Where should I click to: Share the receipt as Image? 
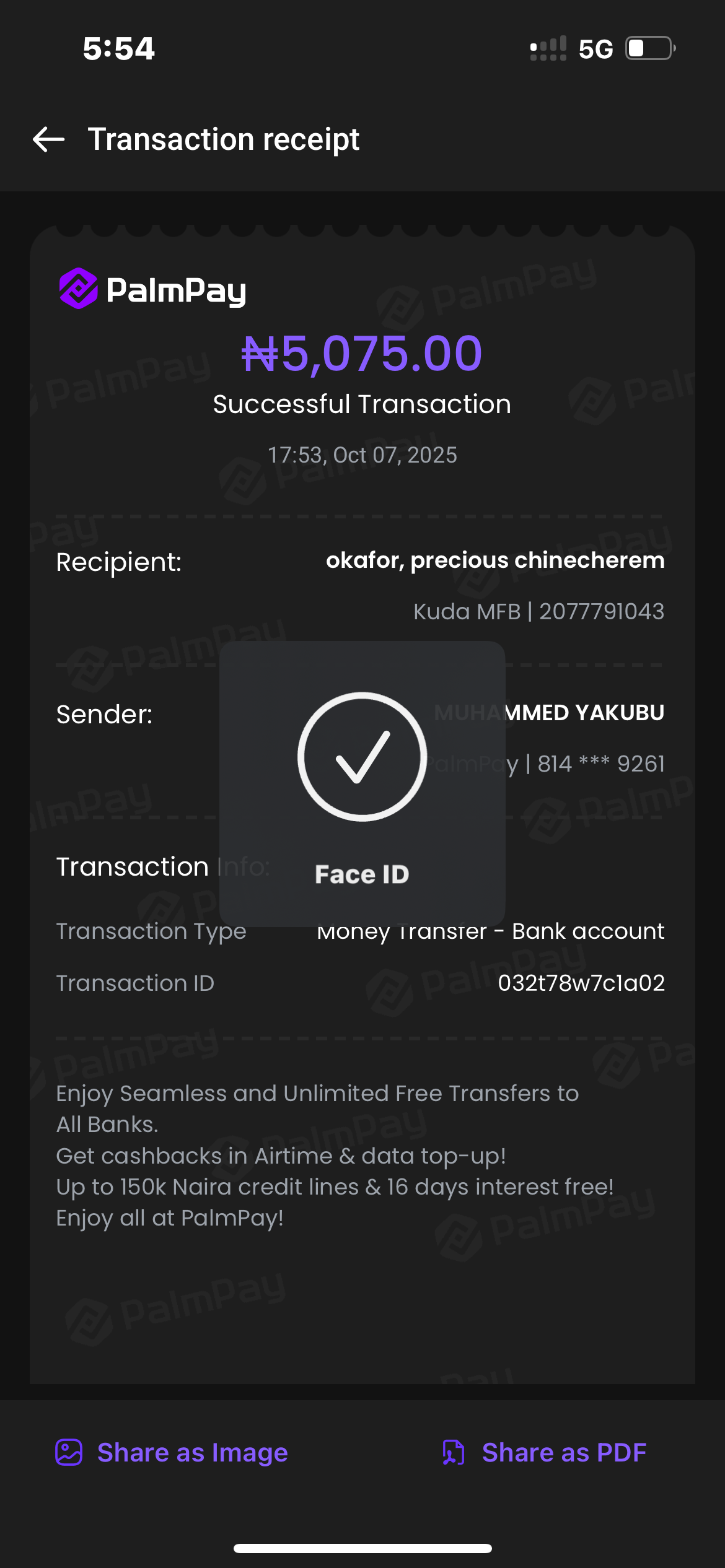point(172,1452)
